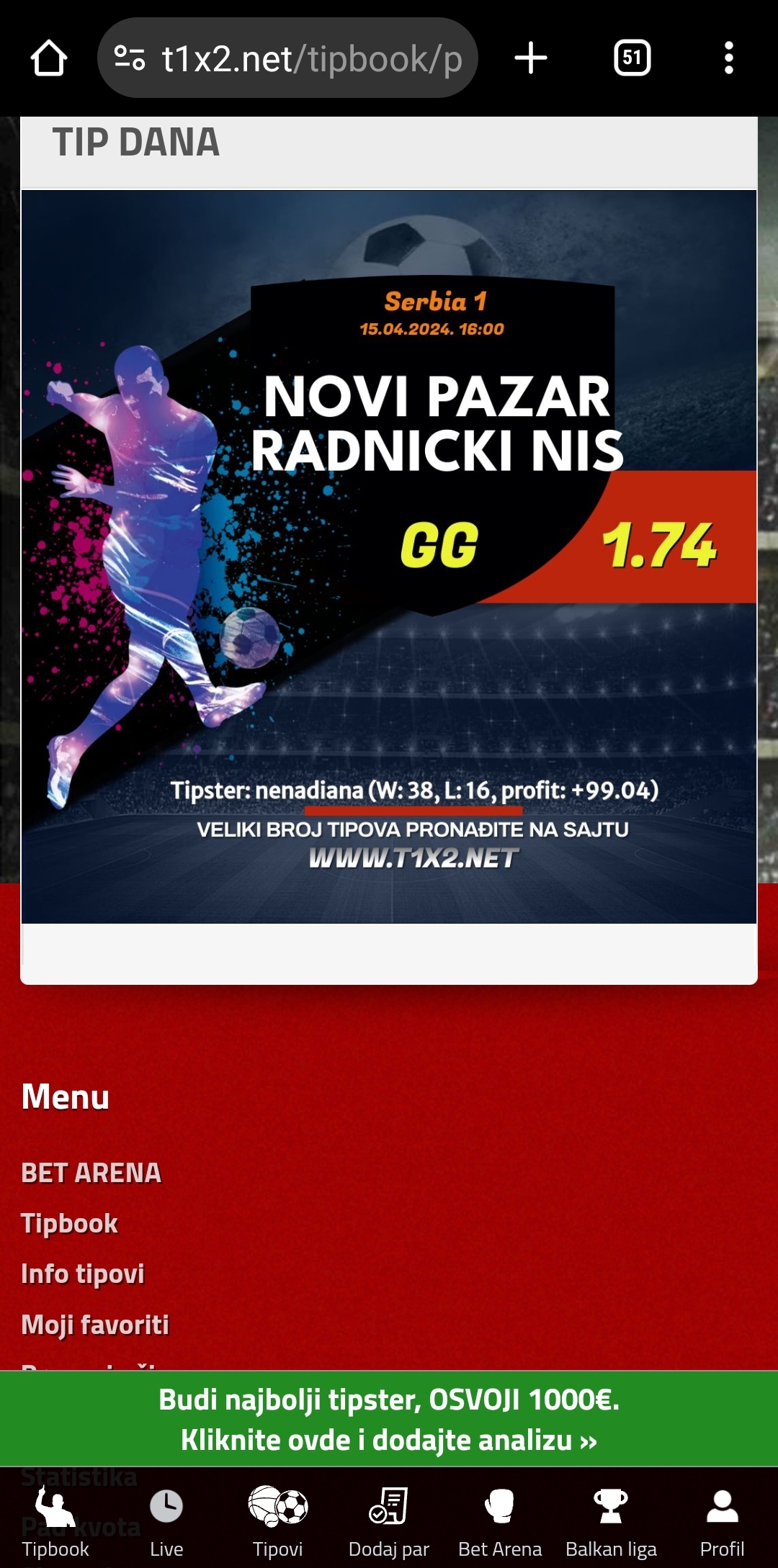Viewport: 778px width, 1568px height.
Task: Open the browser overflow menu
Action: click(x=728, y=58)
